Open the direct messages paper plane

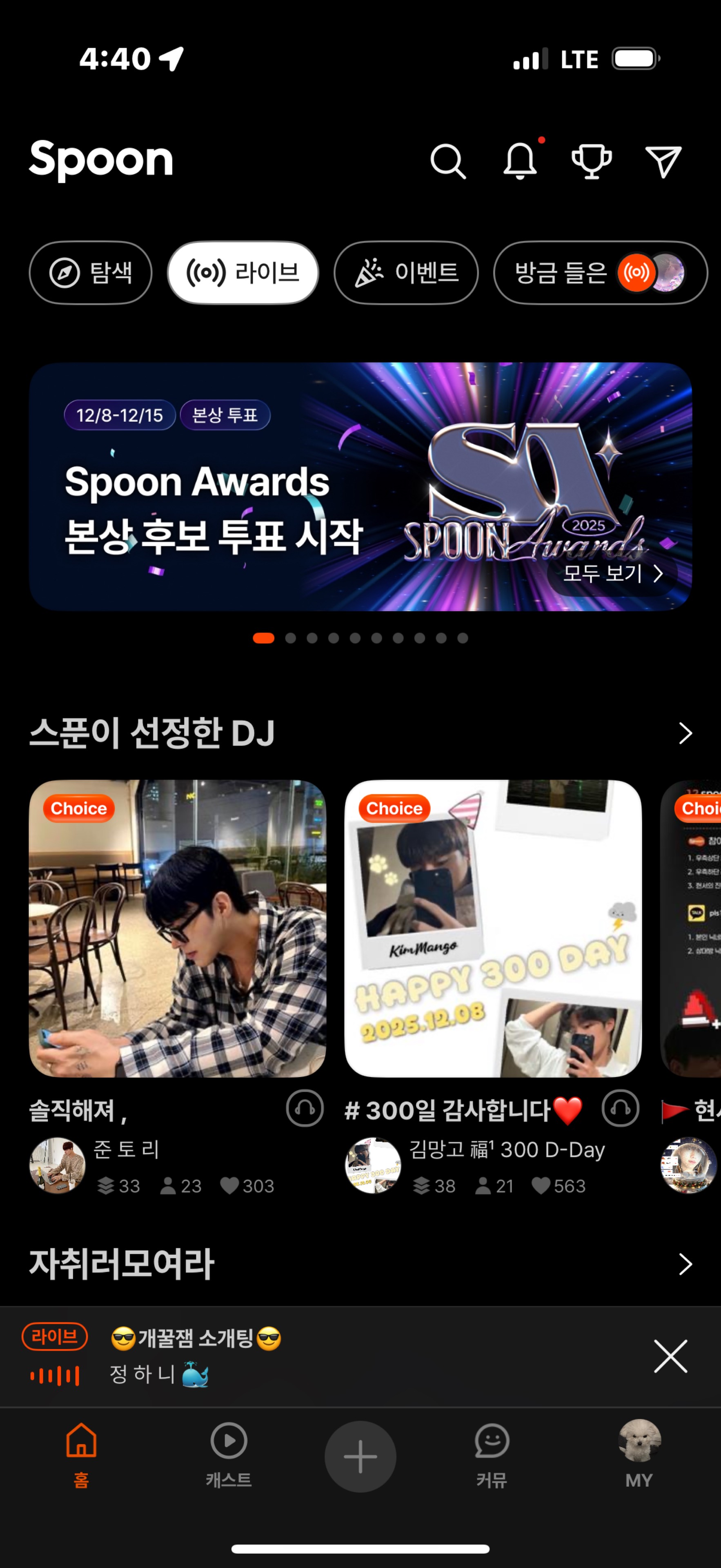pos(663,161)
